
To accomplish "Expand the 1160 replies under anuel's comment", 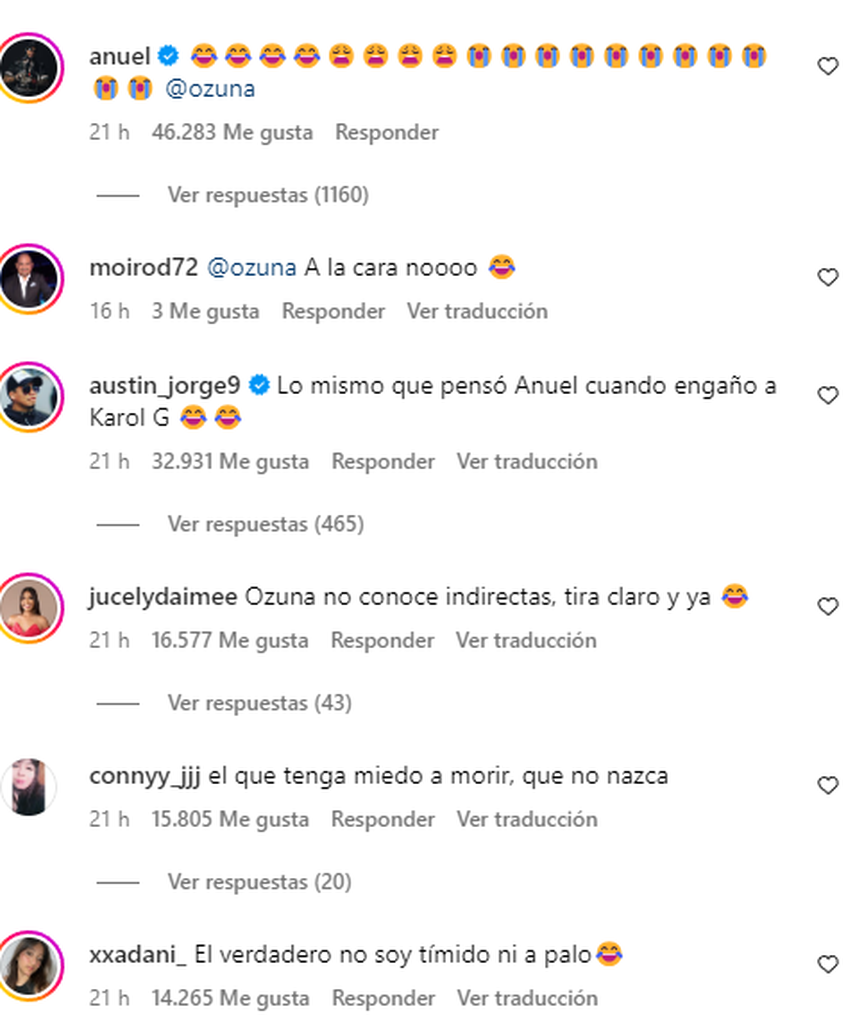I will [x=268, y=195].
